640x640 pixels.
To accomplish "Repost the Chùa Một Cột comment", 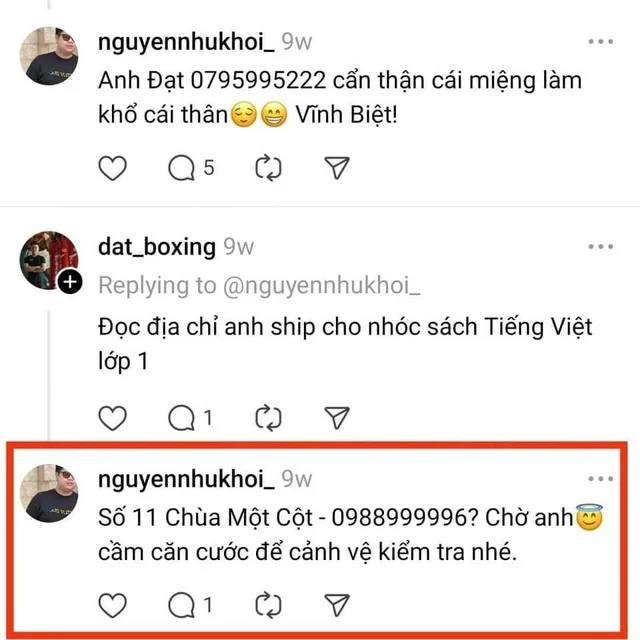I will point(268,603).
